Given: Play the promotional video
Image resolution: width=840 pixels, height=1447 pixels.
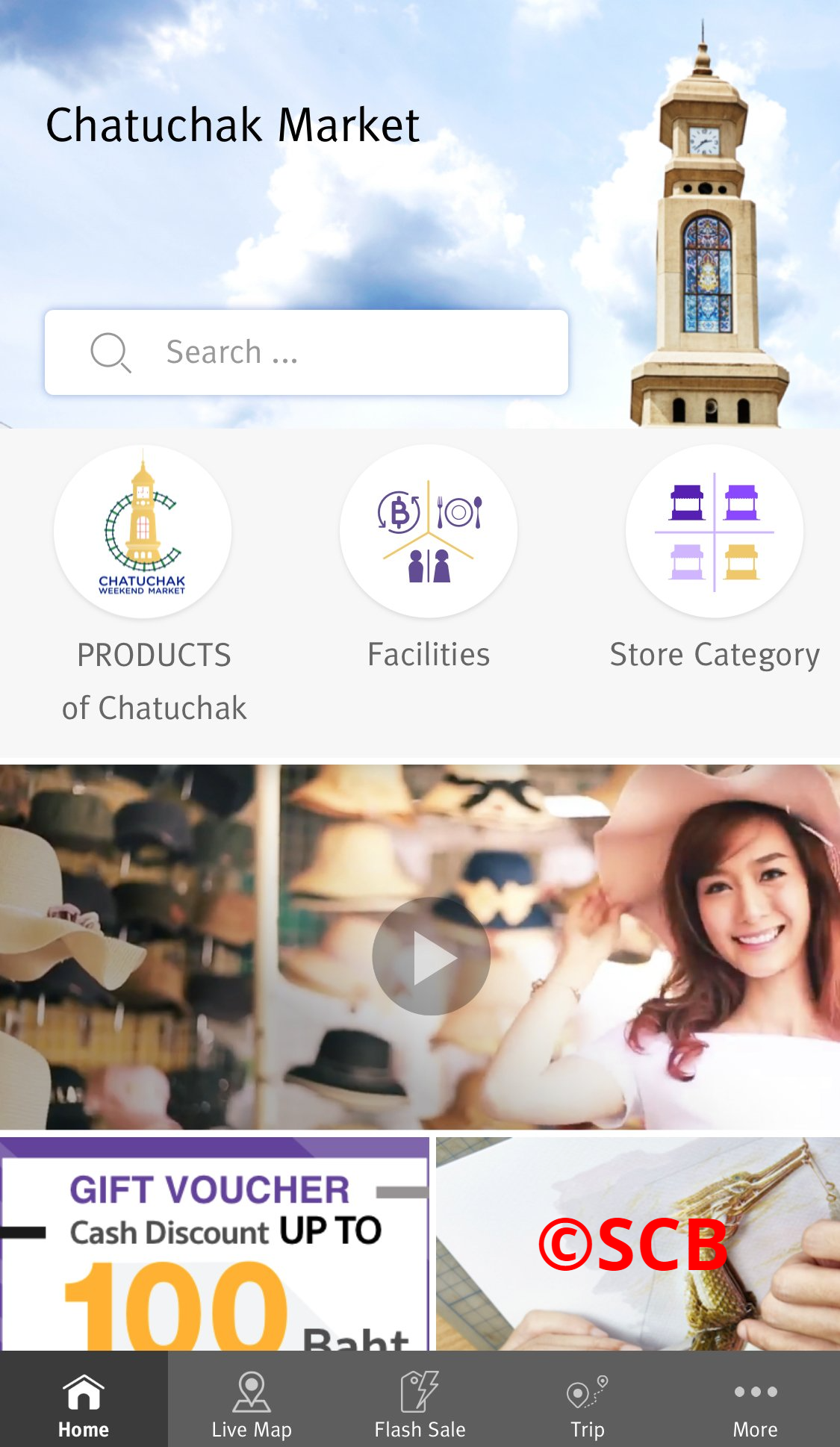Looking at the screenshot, I should (431, 956).
